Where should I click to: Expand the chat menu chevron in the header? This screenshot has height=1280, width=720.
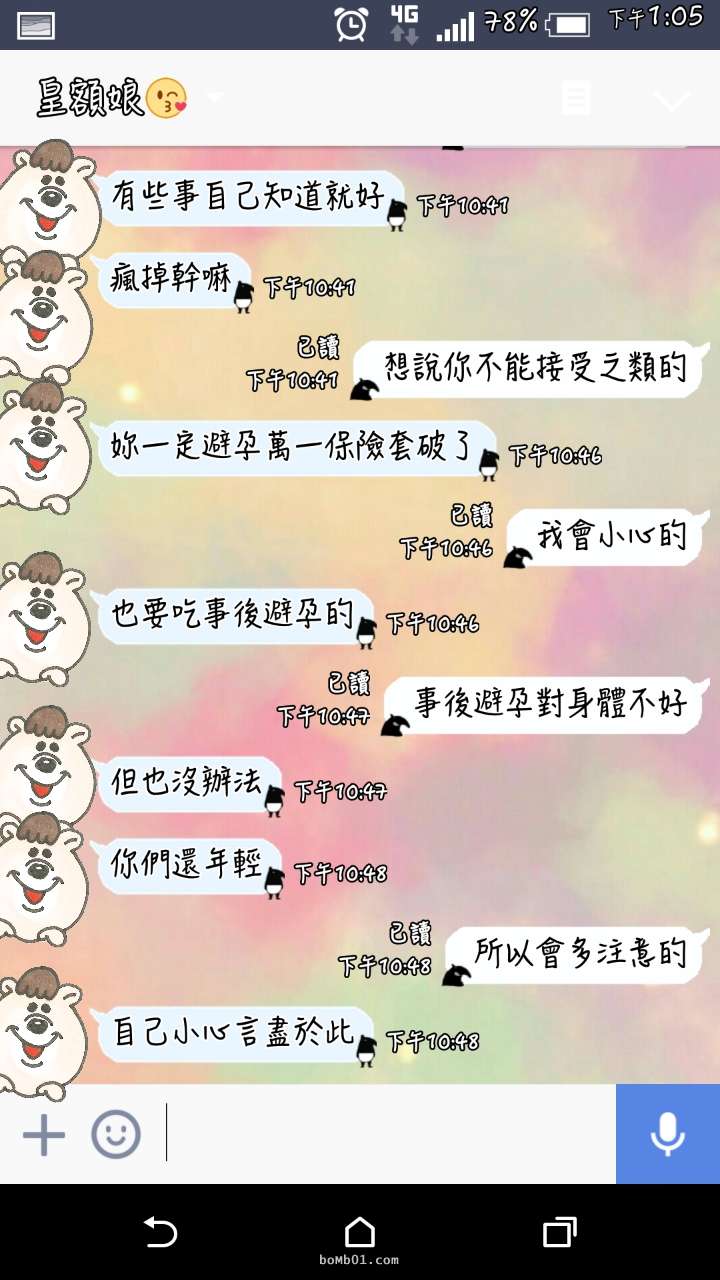point(671,100)
